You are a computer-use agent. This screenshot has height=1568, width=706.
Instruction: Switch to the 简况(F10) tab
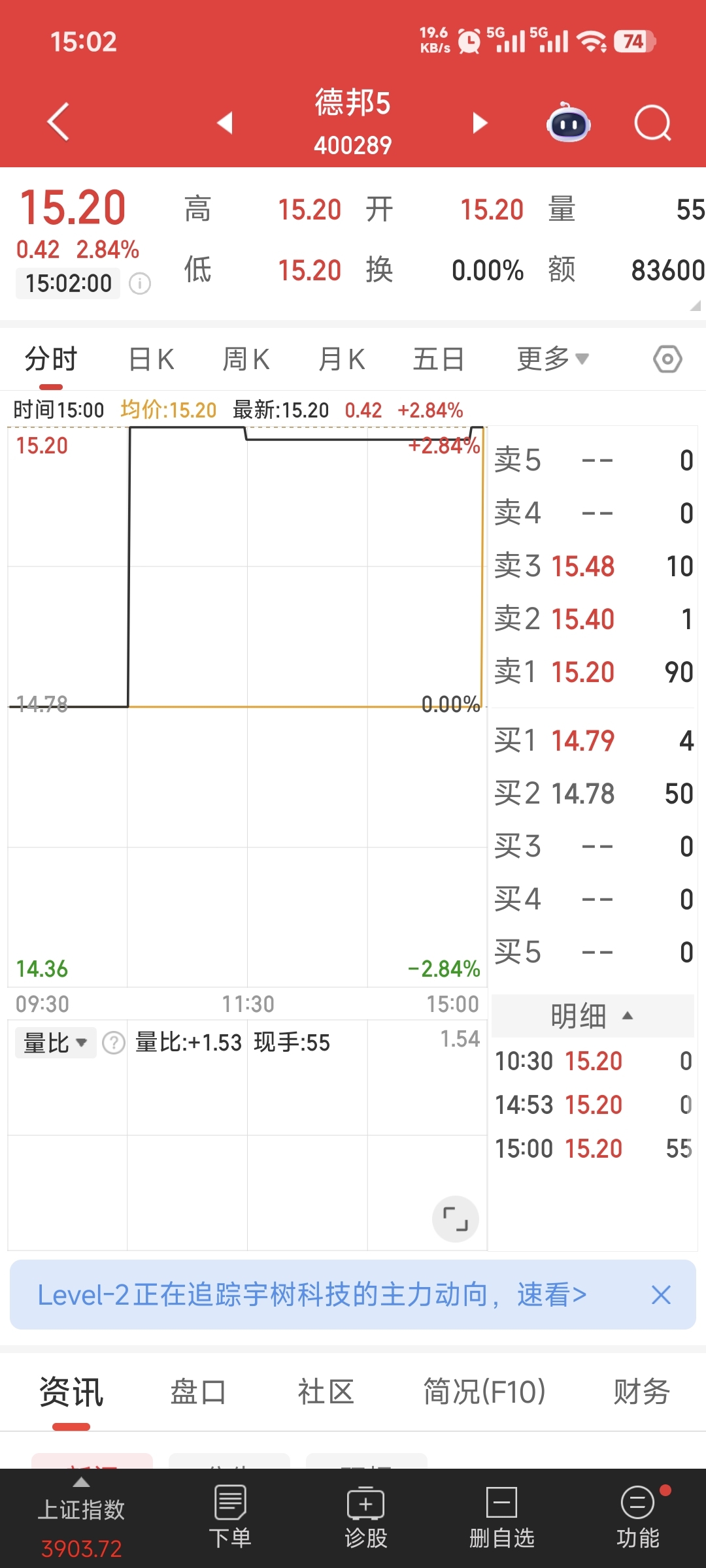click(x=484, y=1392)
